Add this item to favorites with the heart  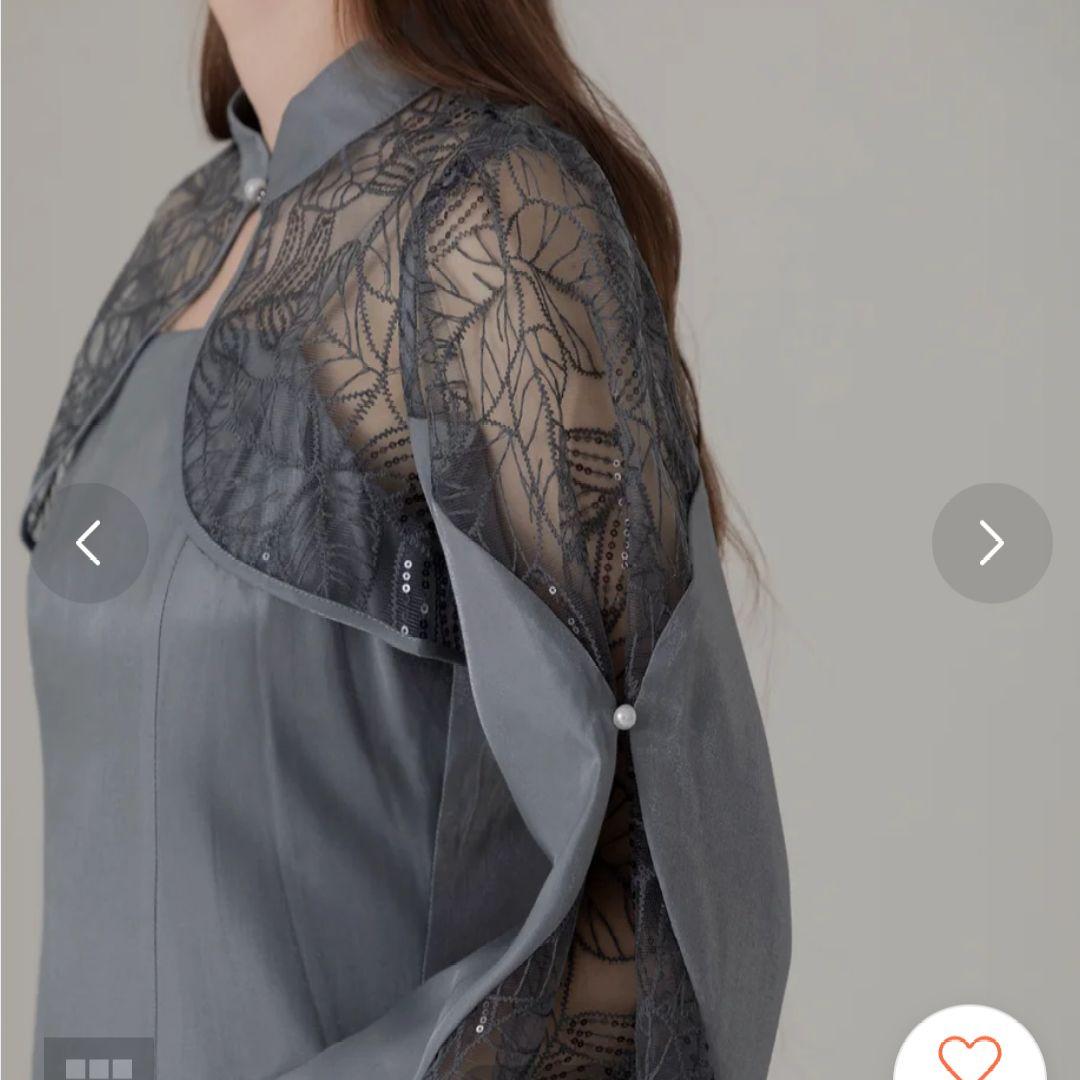tap(968, 1055)
